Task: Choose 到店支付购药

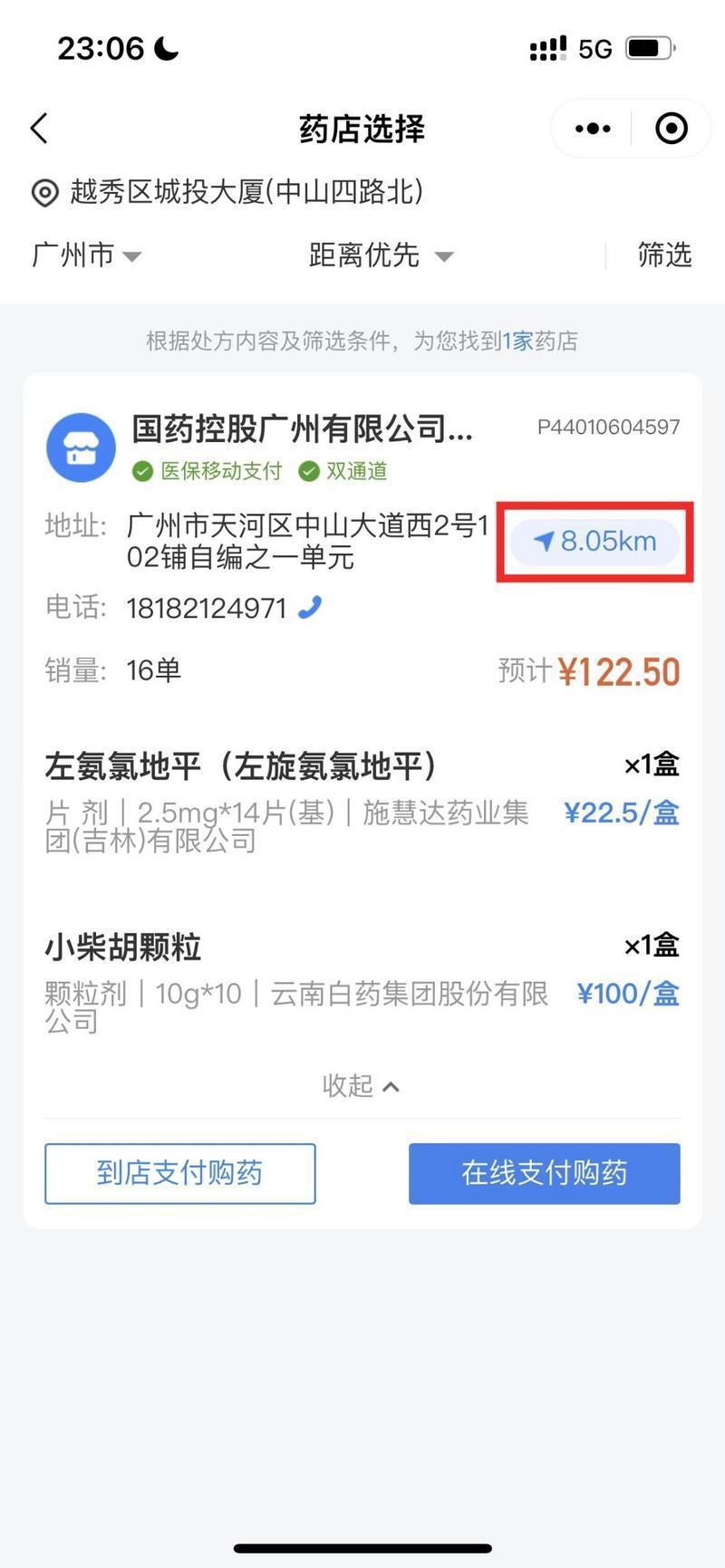Action: coord(179,1173)
